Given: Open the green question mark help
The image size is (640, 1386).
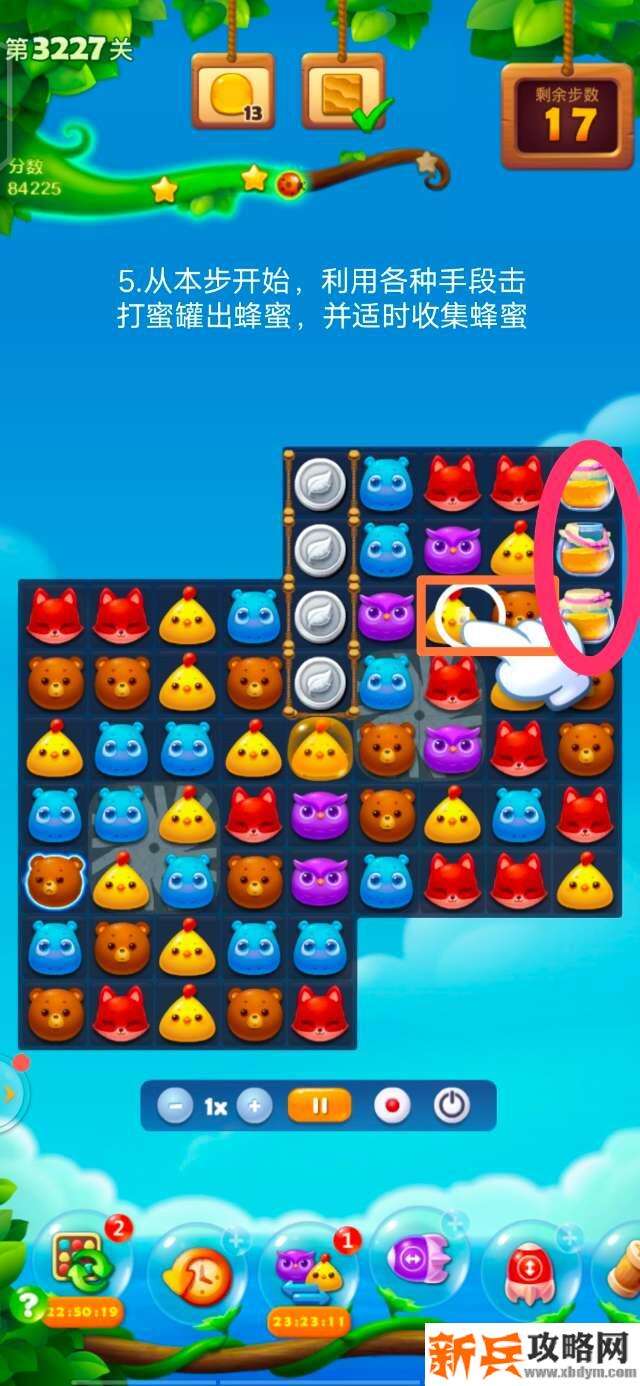Looking at the screenshot, I should pos(26,1303).
